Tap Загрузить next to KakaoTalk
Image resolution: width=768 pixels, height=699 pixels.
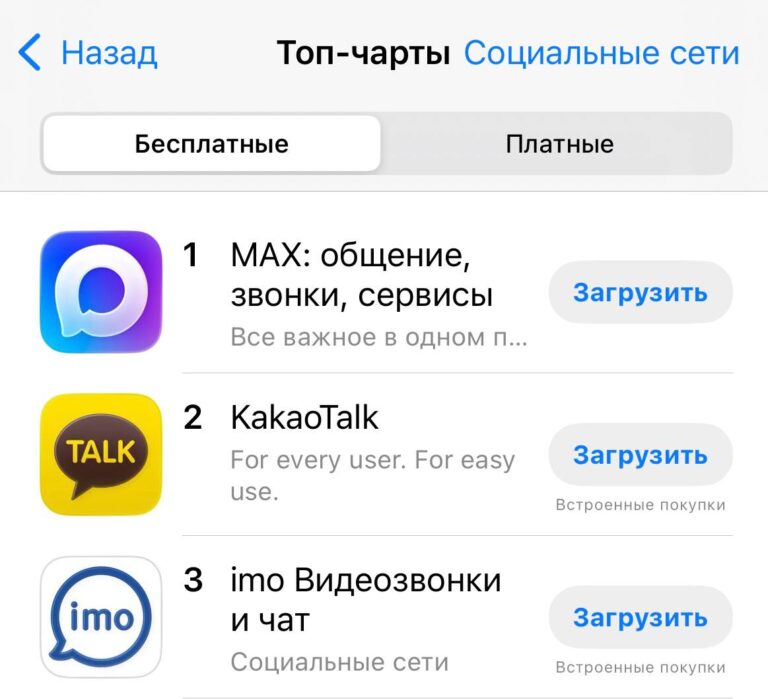coord(640,454)
